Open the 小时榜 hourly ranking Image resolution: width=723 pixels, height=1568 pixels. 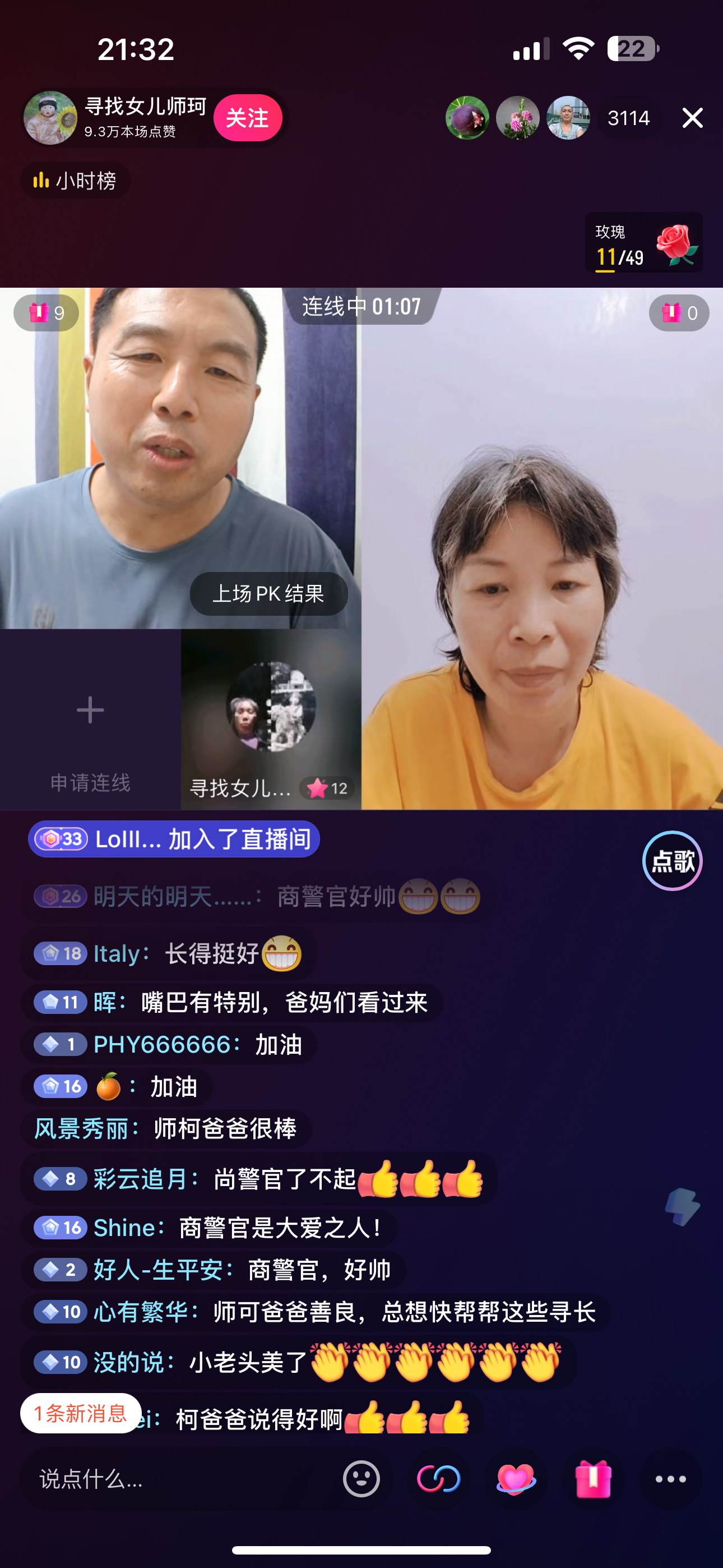click(76, 181)
